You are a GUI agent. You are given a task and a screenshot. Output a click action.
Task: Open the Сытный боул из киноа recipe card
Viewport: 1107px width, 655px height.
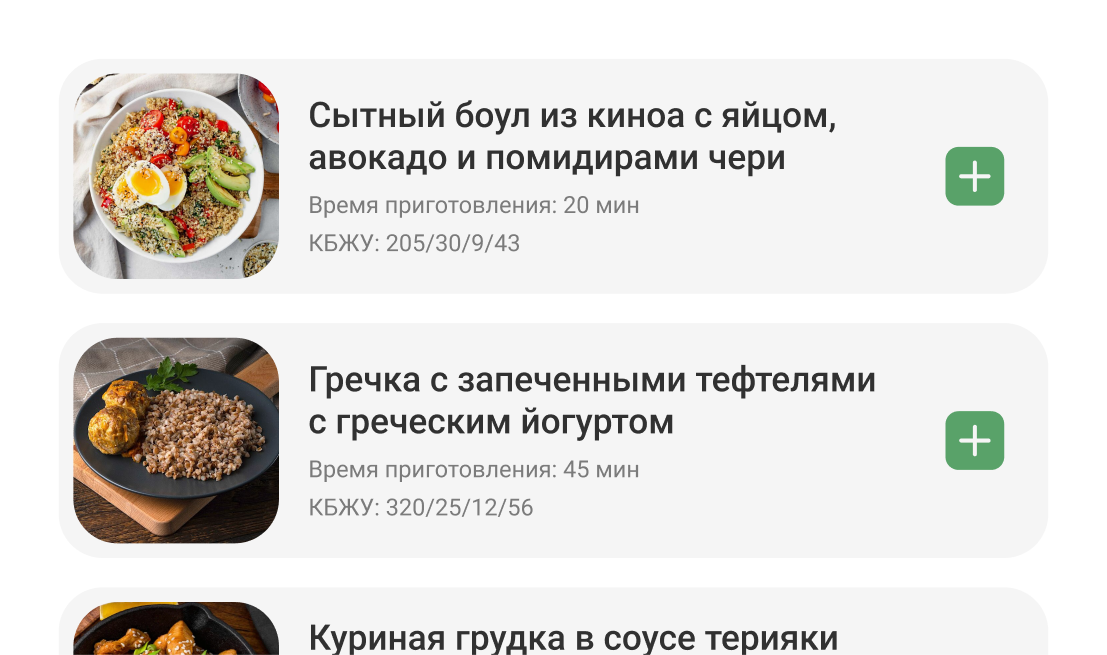(570, 137)
